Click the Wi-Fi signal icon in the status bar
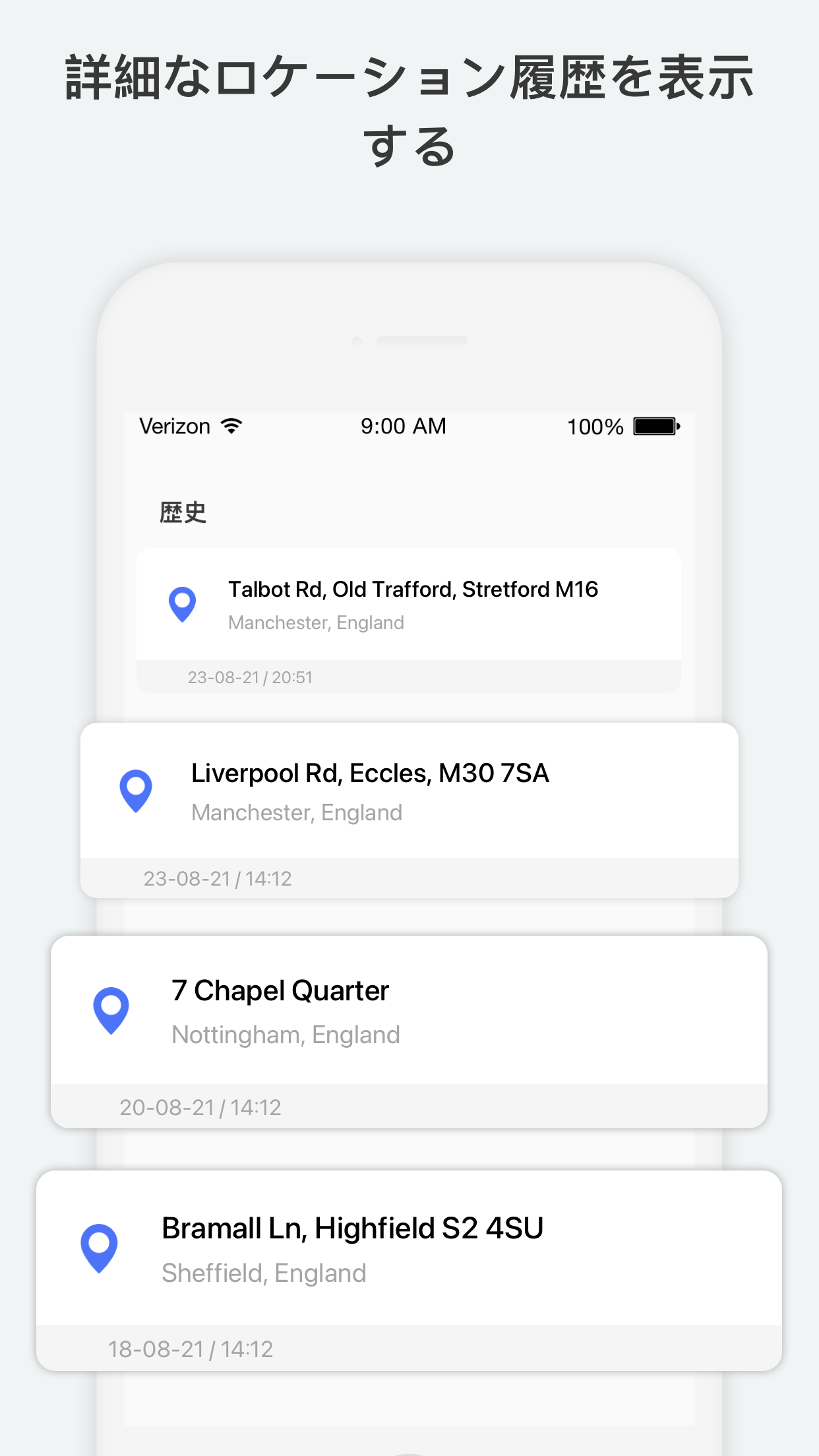Viewport: 819px width, 1456px height. [232, 425]
